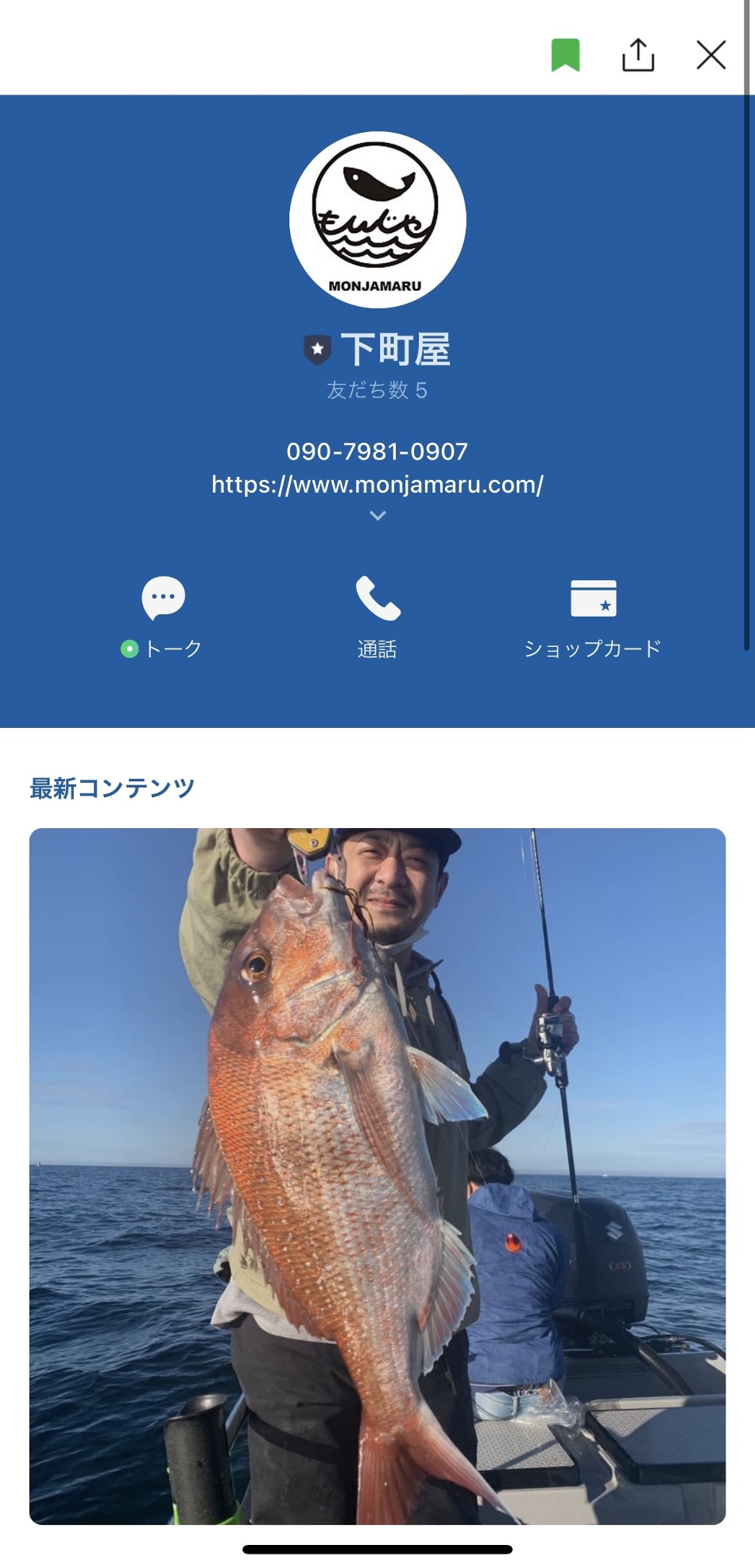Expand the profile details chevron
Screen dimensions: 755x1568
point(377,516)
